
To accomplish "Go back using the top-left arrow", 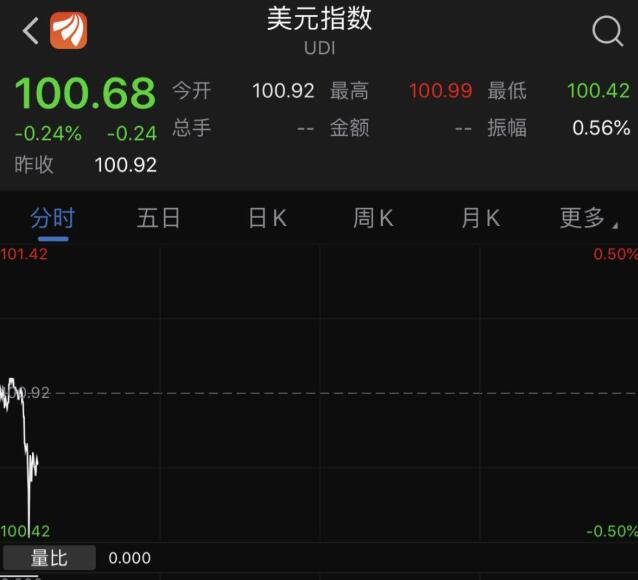I will 30,31.
